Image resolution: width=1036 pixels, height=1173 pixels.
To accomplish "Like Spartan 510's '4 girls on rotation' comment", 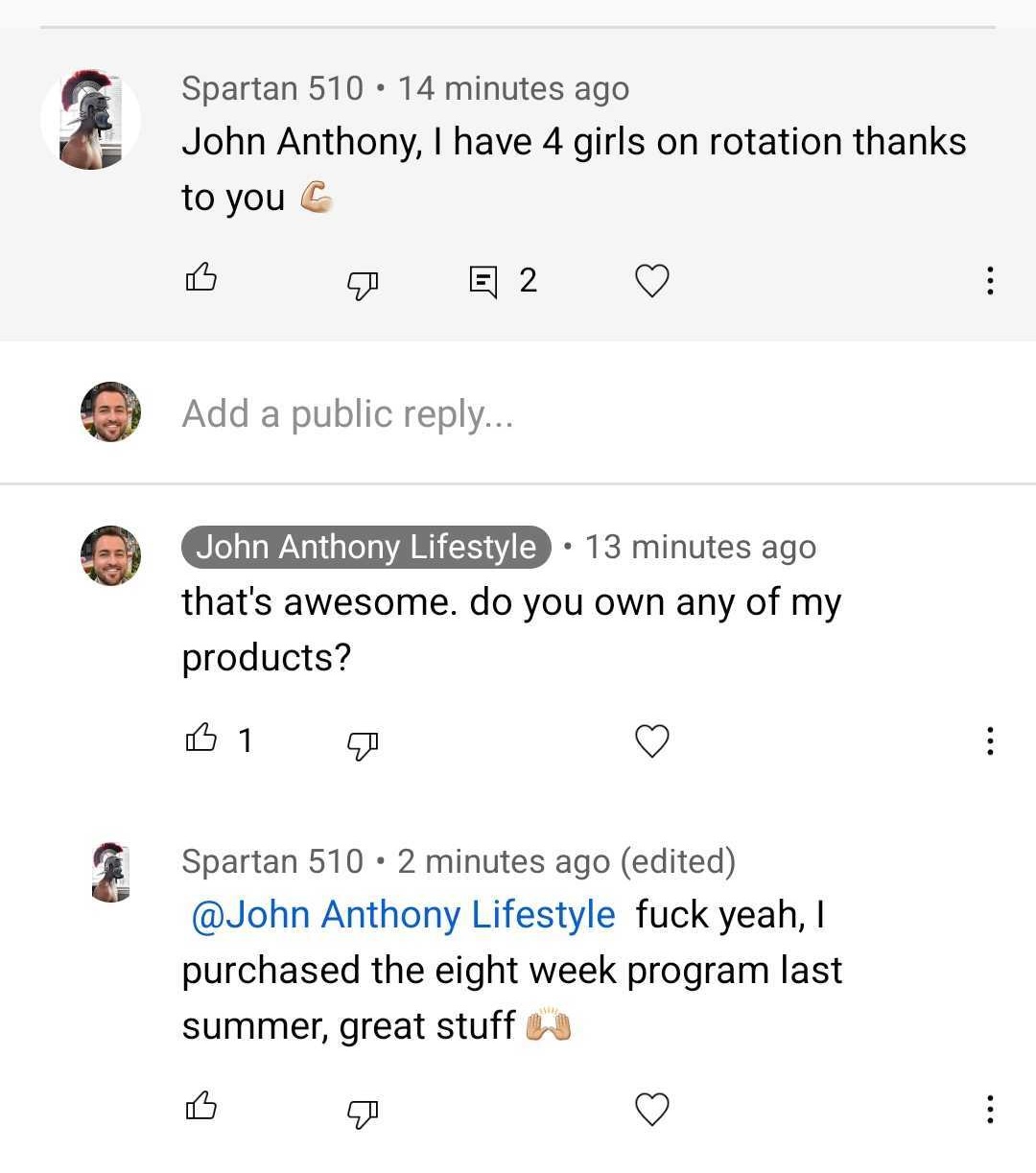I will coord(200,278).
